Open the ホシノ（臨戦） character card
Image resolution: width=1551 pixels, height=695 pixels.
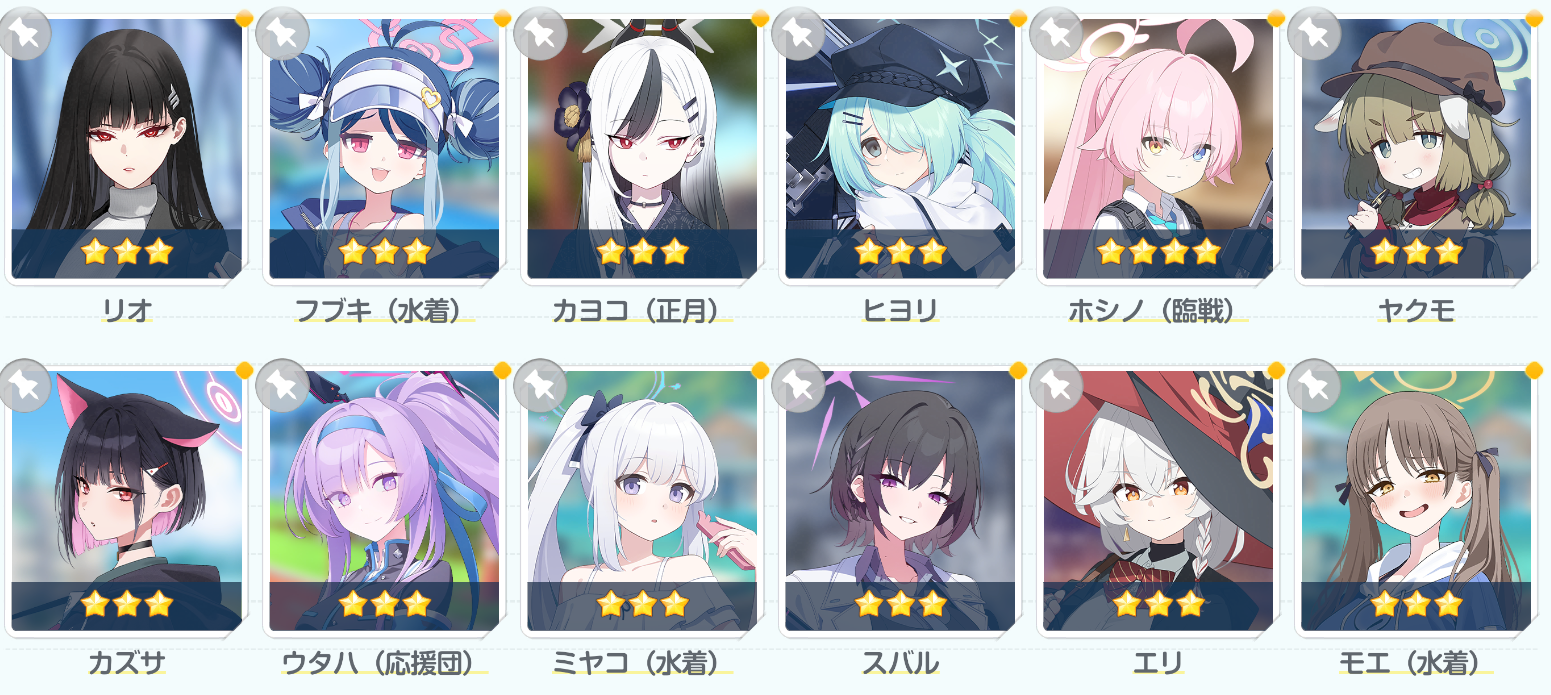coord(1158,150)
